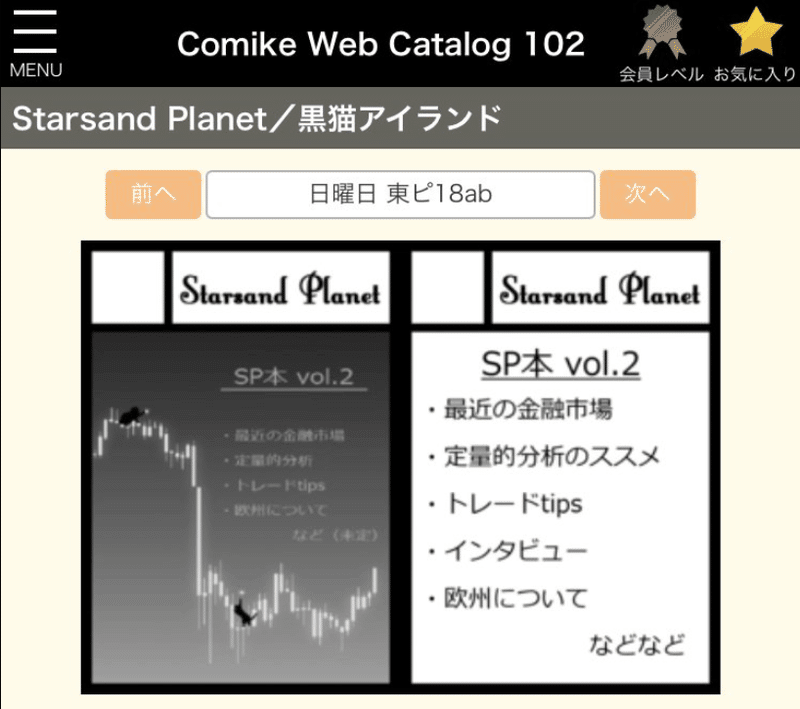Image resolution: width=800 pixels, height=709 pixels.
Task: Go to next circle with 次へ
Action: click(647, 194)
